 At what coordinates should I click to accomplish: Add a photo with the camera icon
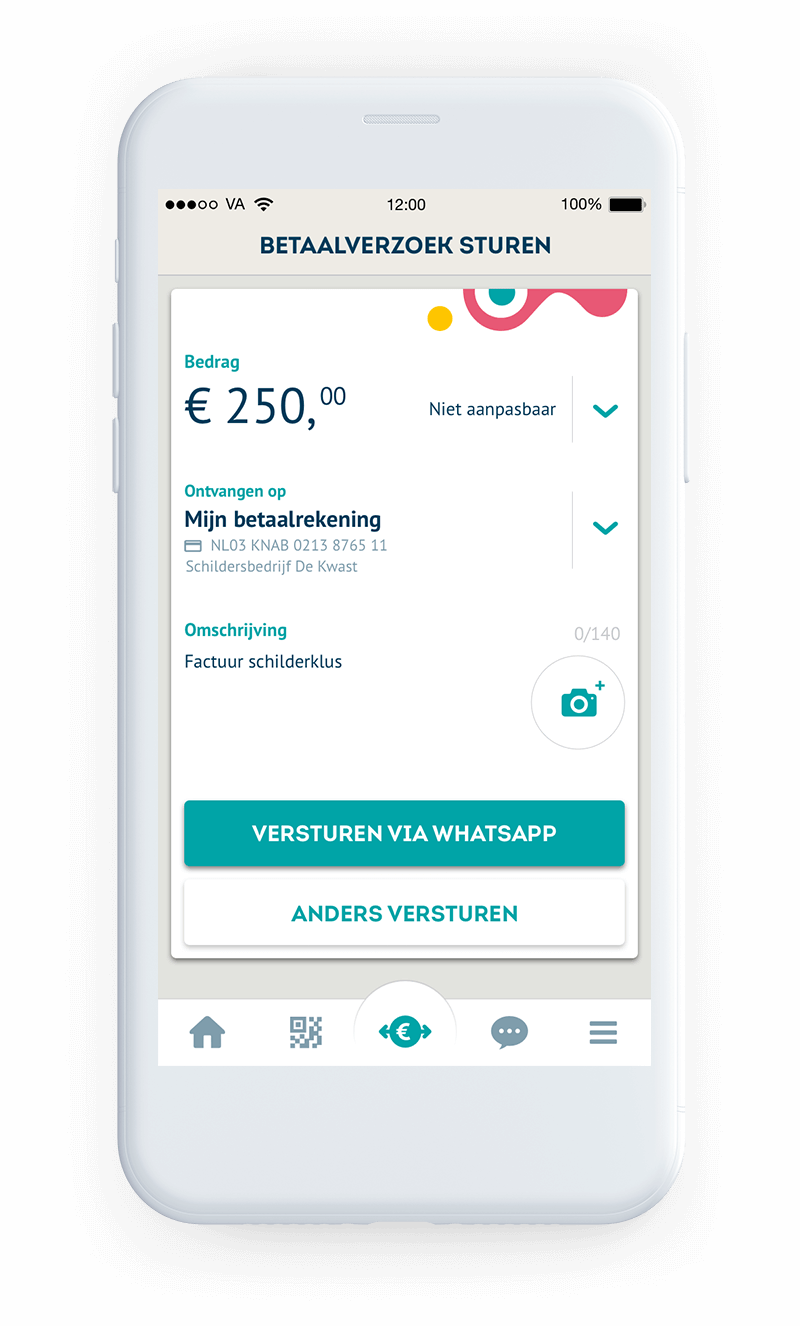578,702
